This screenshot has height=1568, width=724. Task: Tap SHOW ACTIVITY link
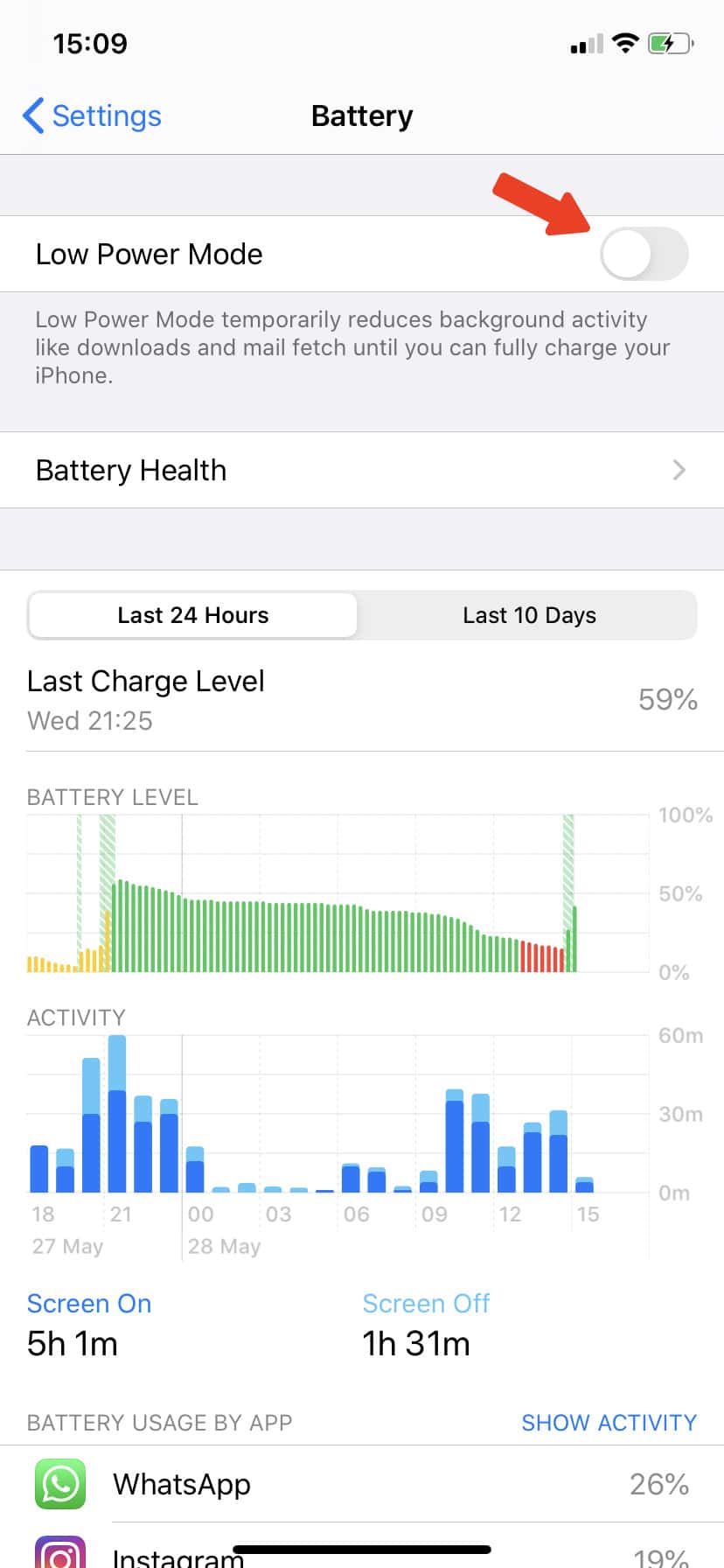(609, 1423)
